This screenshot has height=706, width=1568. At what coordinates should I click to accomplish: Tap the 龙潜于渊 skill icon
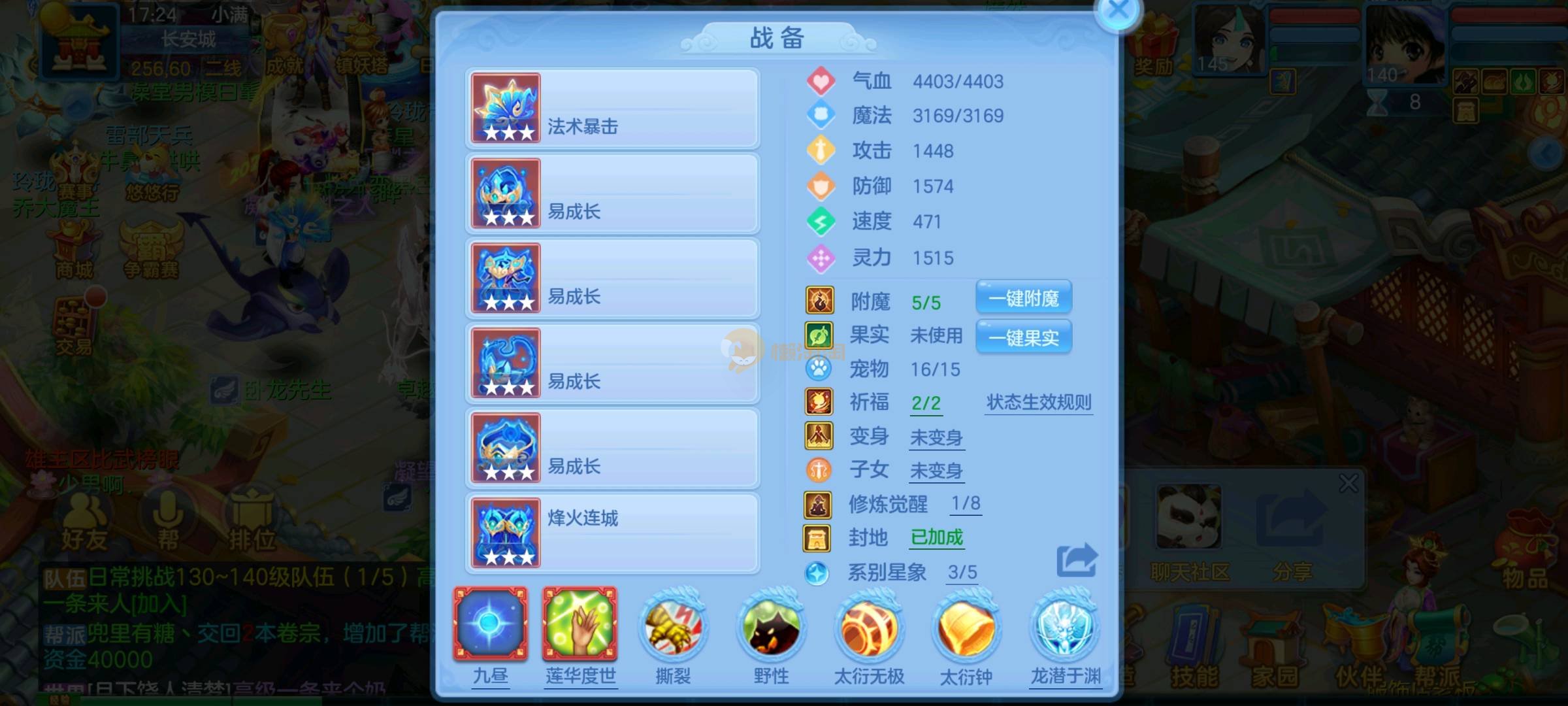click(x=1065, y=628)
